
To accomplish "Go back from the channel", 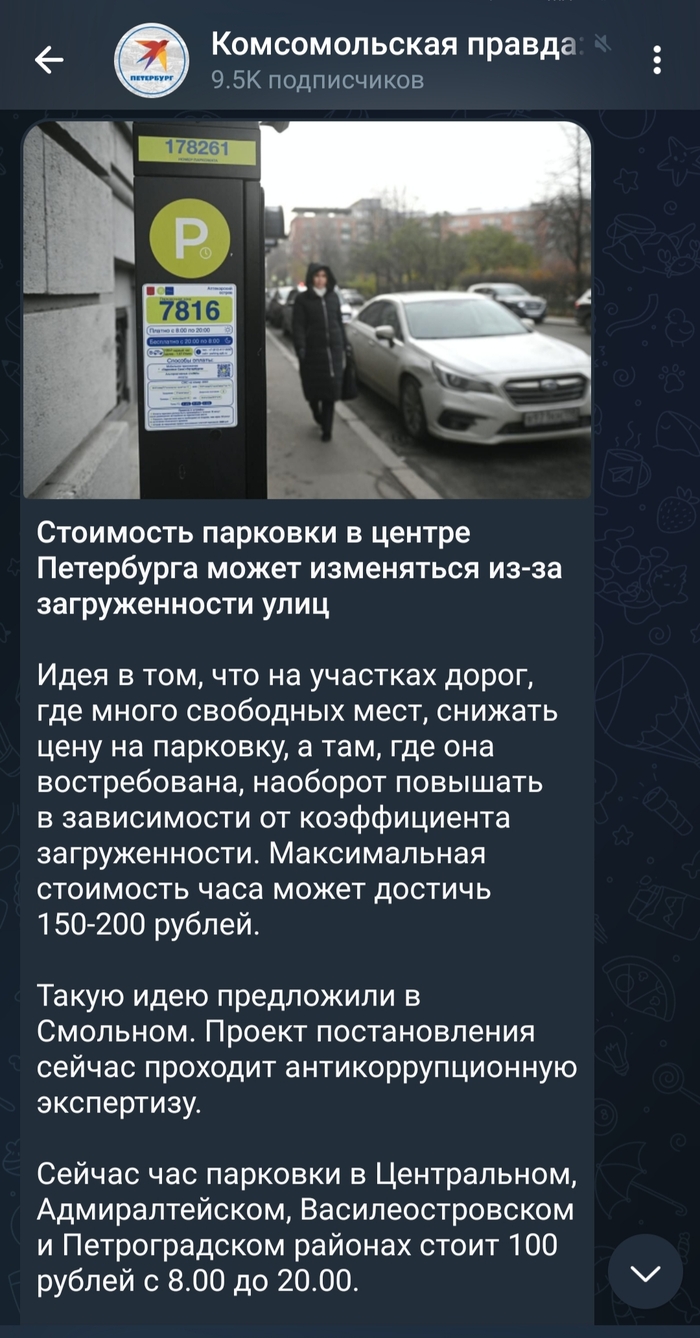I will click(x=49, y=60).
